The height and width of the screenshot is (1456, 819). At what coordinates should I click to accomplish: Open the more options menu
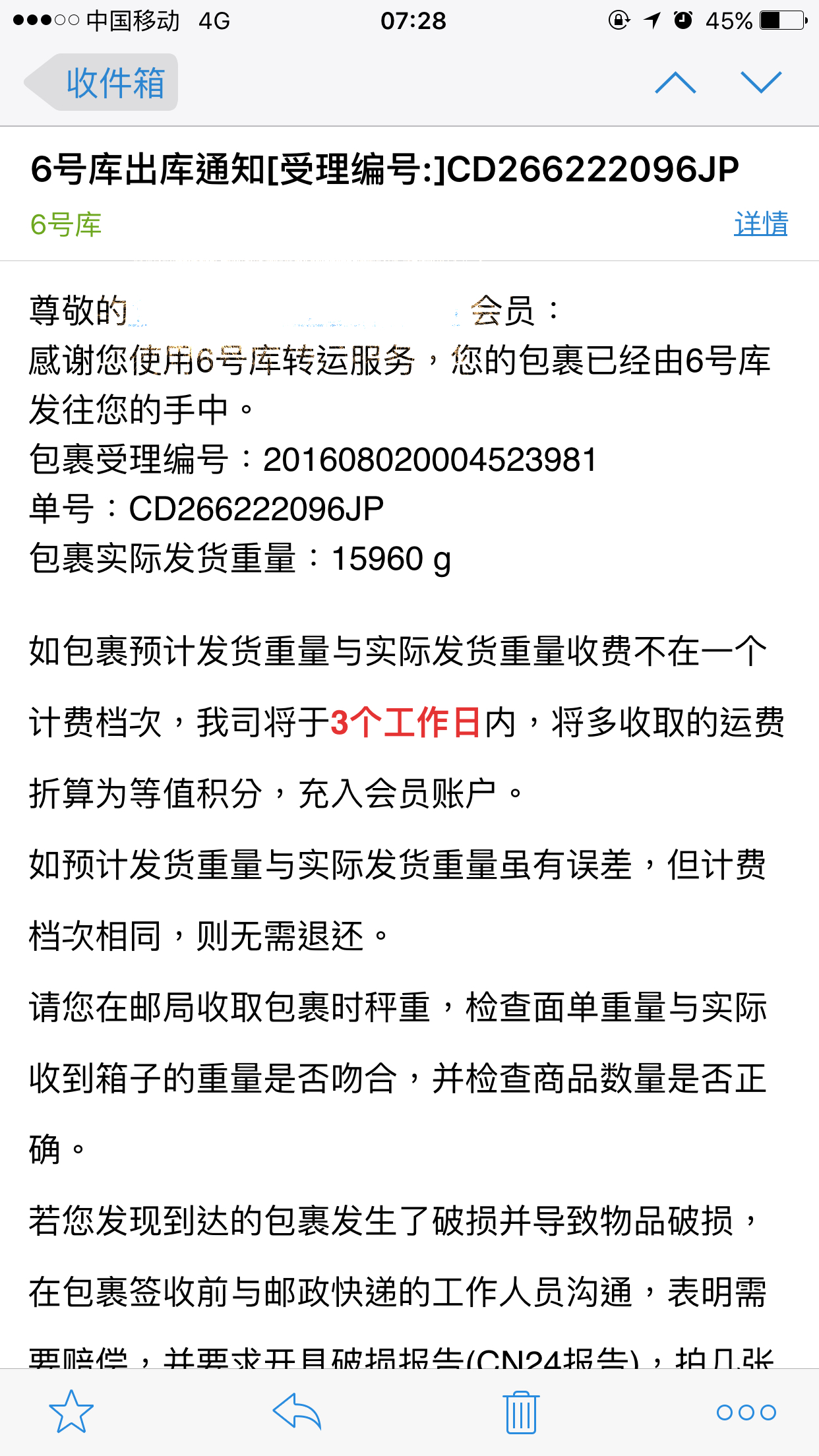tap(746, 1412)
